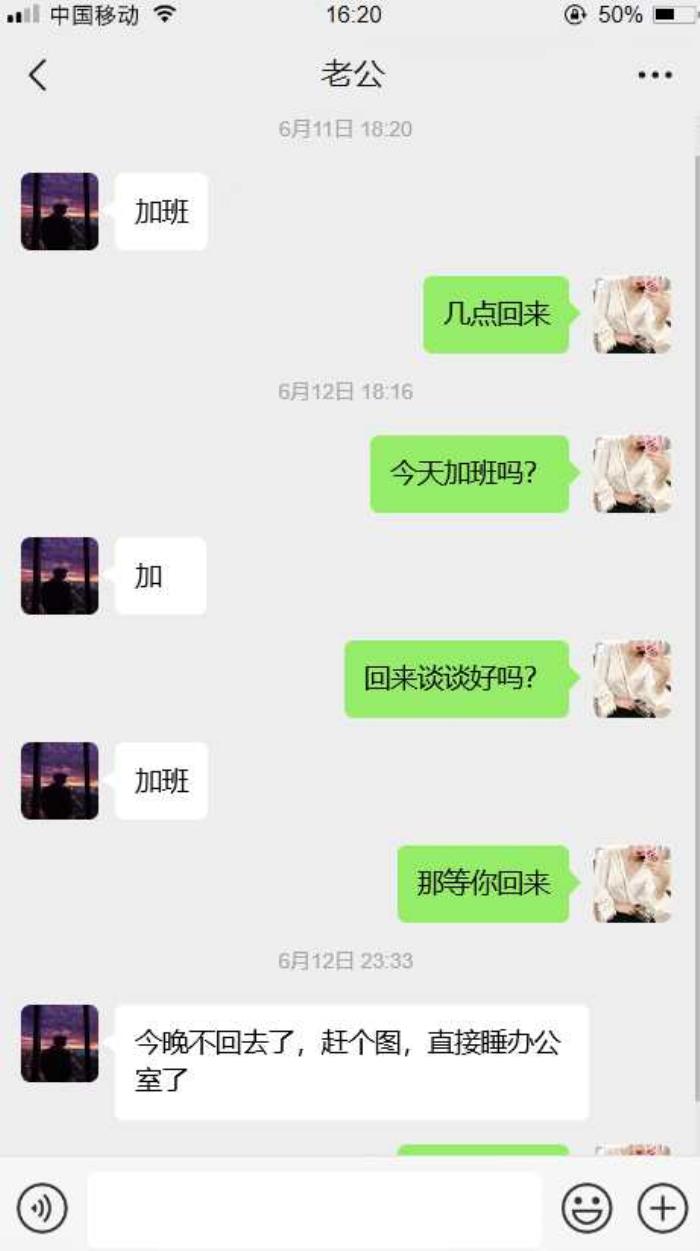Go back from the 老公 chat

38,75
